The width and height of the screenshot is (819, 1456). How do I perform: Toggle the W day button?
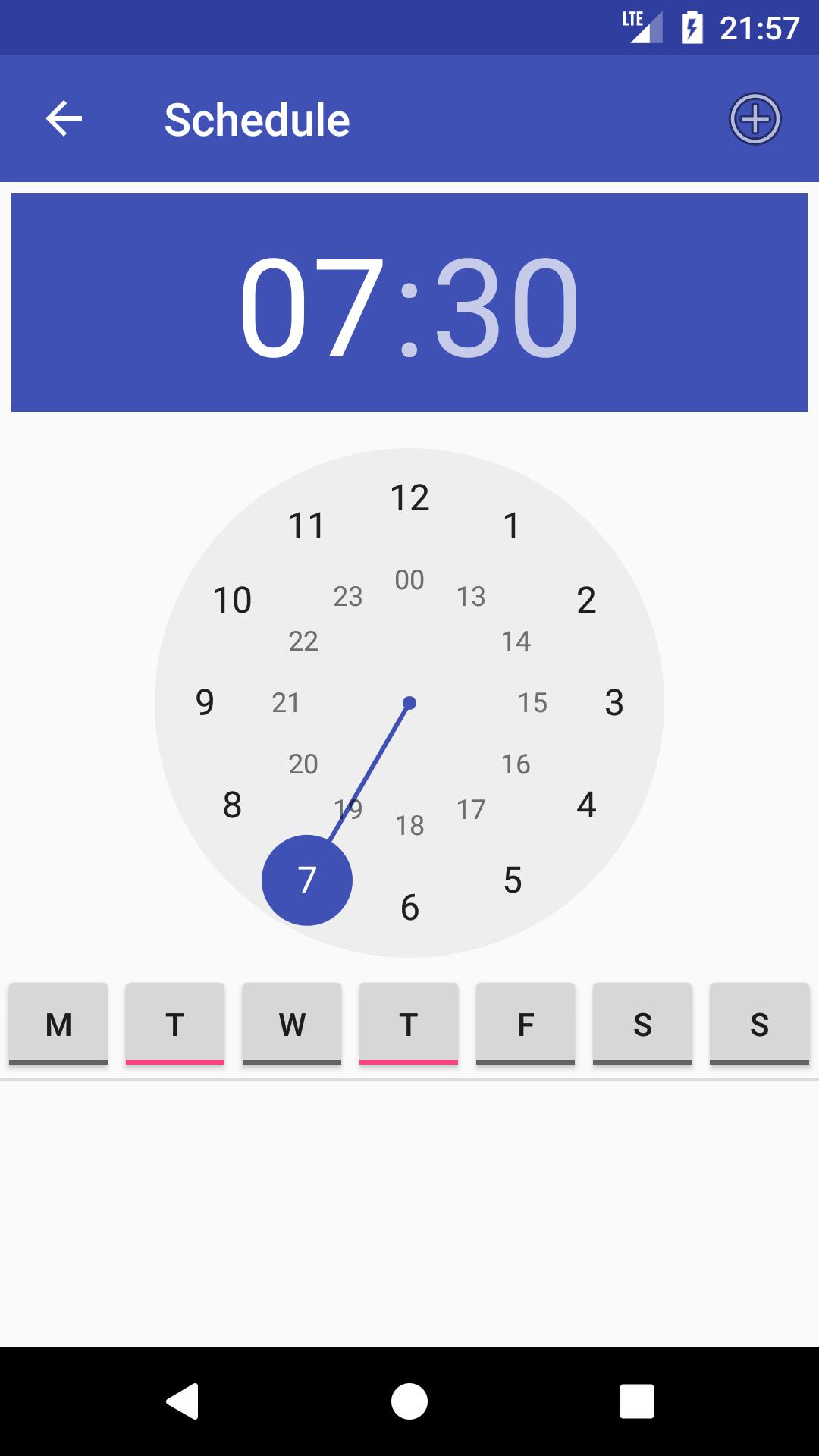click(292, 1024)
